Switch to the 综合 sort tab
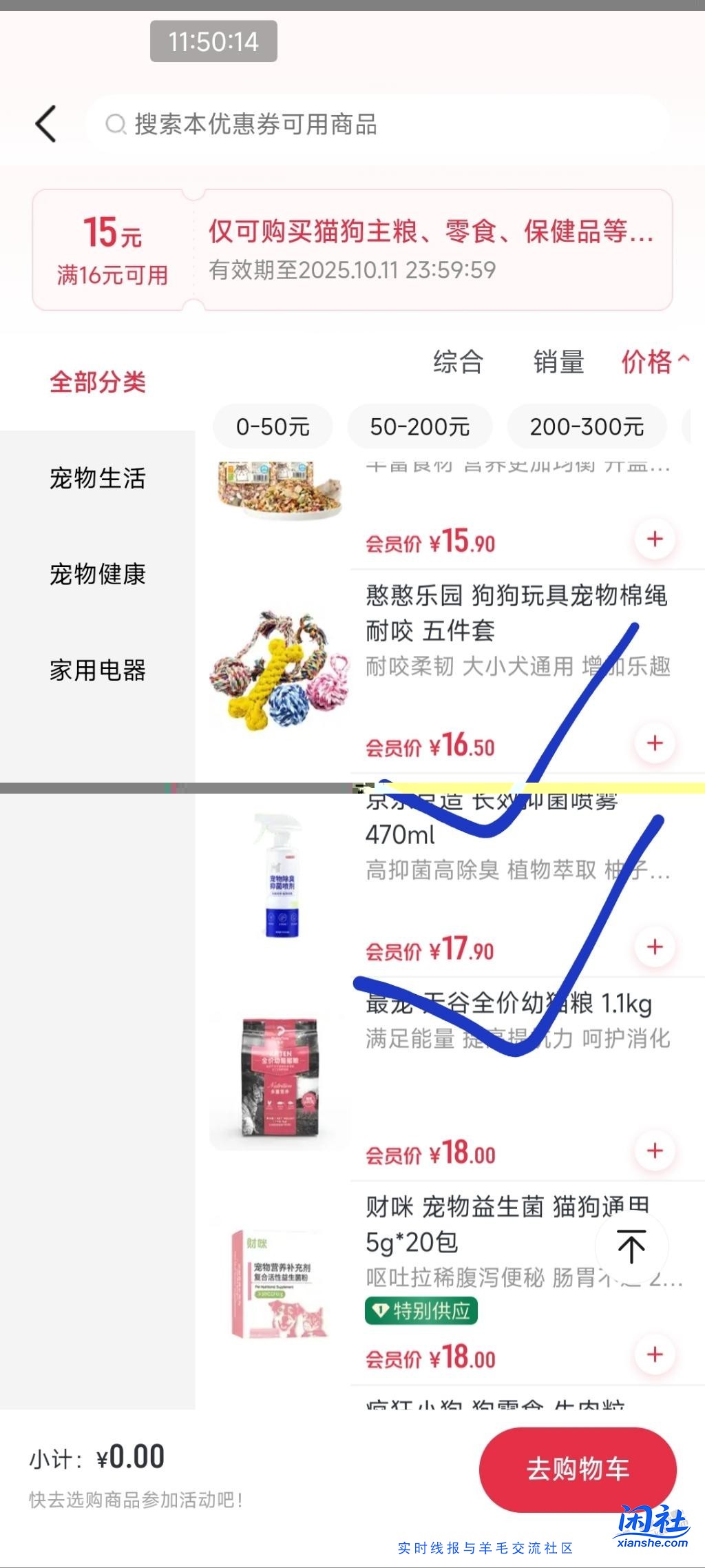The height and width of the screenshot is (1568, 705). pyautogui.click(x=457, y=362)
